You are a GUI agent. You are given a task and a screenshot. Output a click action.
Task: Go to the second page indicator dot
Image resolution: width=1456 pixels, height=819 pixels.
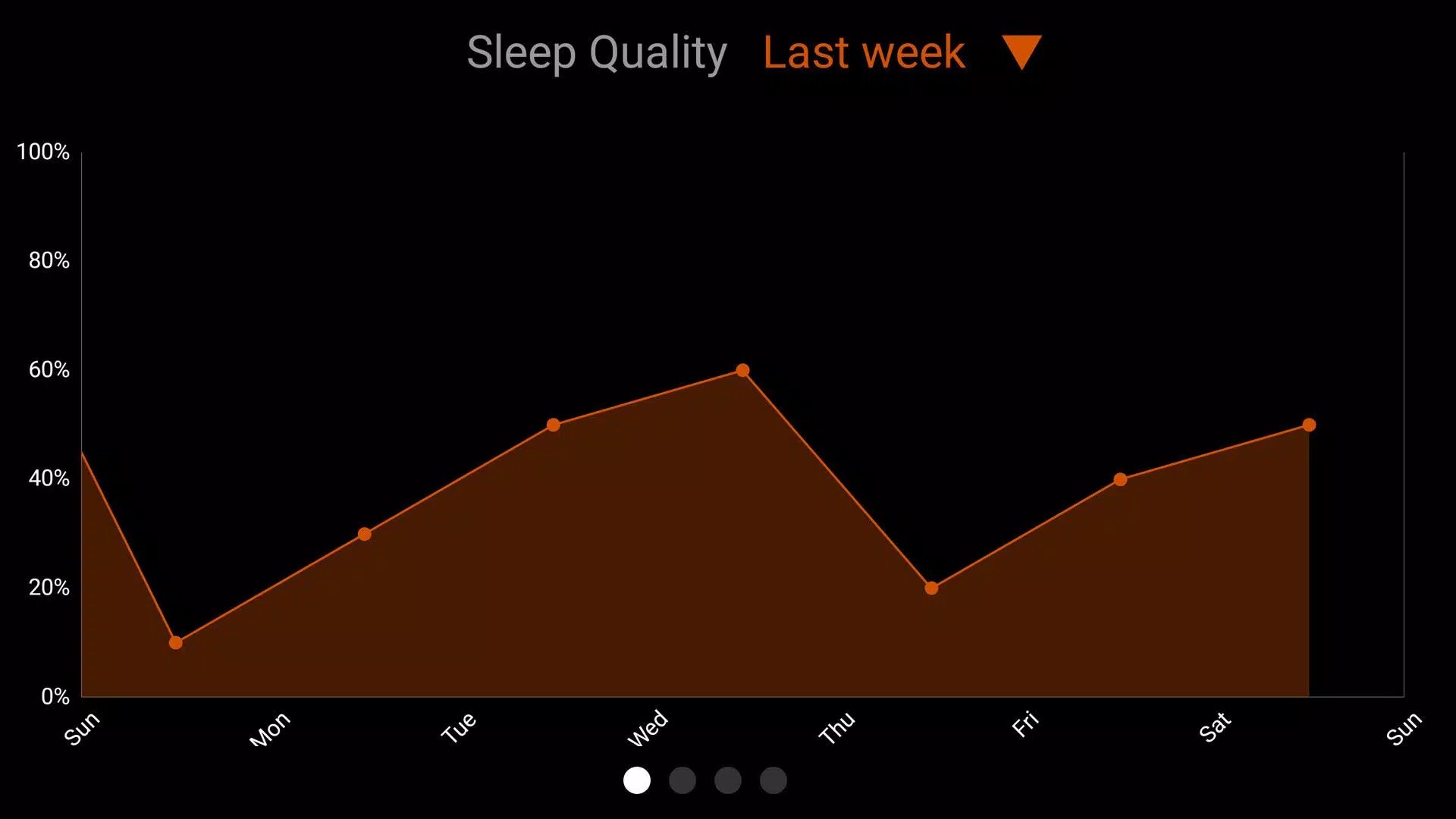coord(682,780)
